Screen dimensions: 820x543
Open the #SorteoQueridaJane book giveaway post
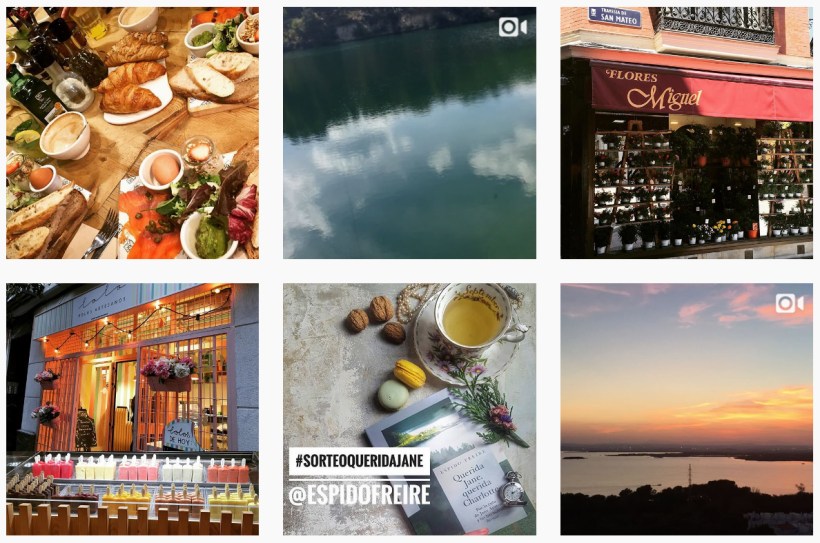pyautogui.click(x=409, y=409)
